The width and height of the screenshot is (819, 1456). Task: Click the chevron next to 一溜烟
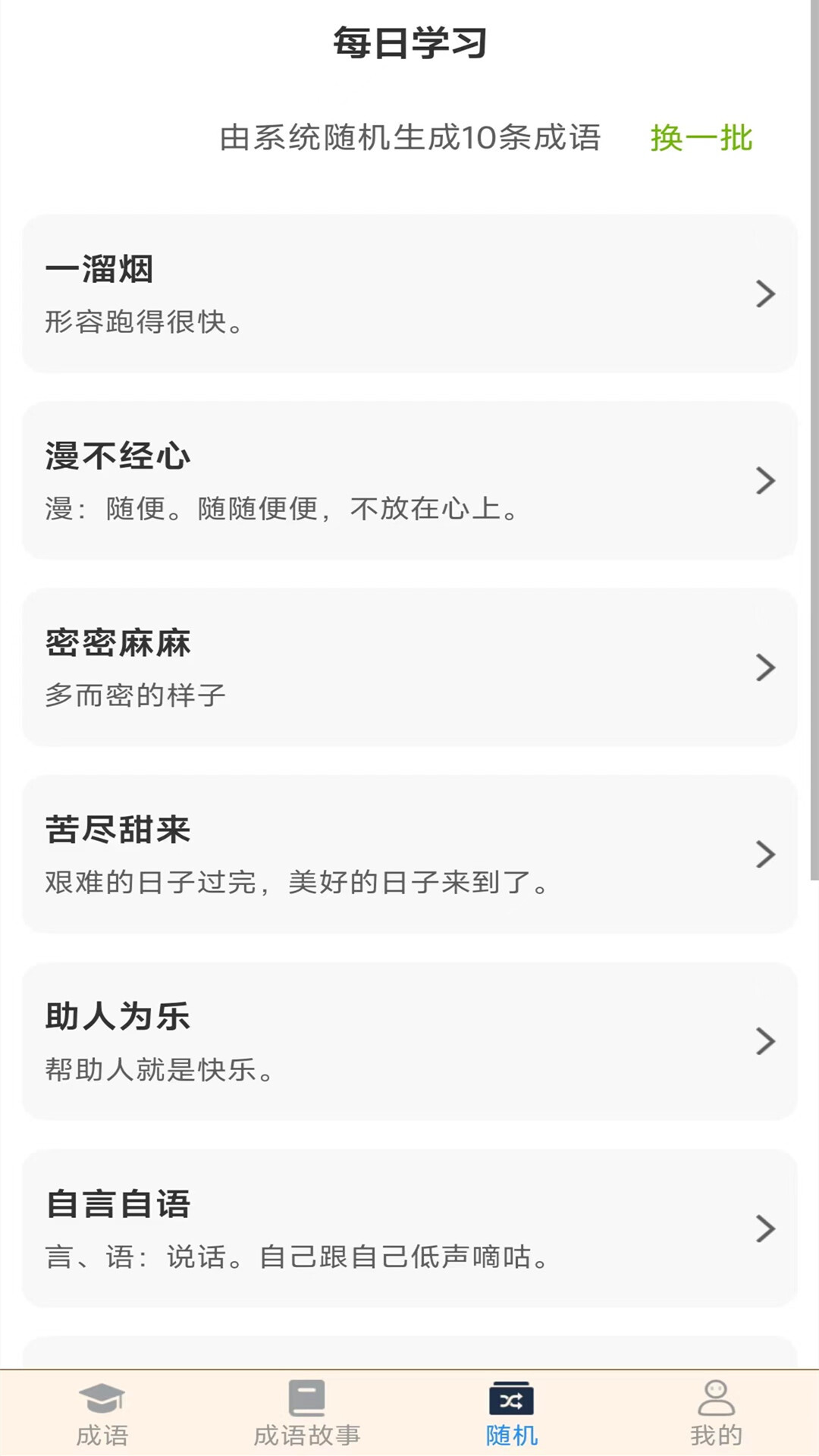(x=764, y=295)
